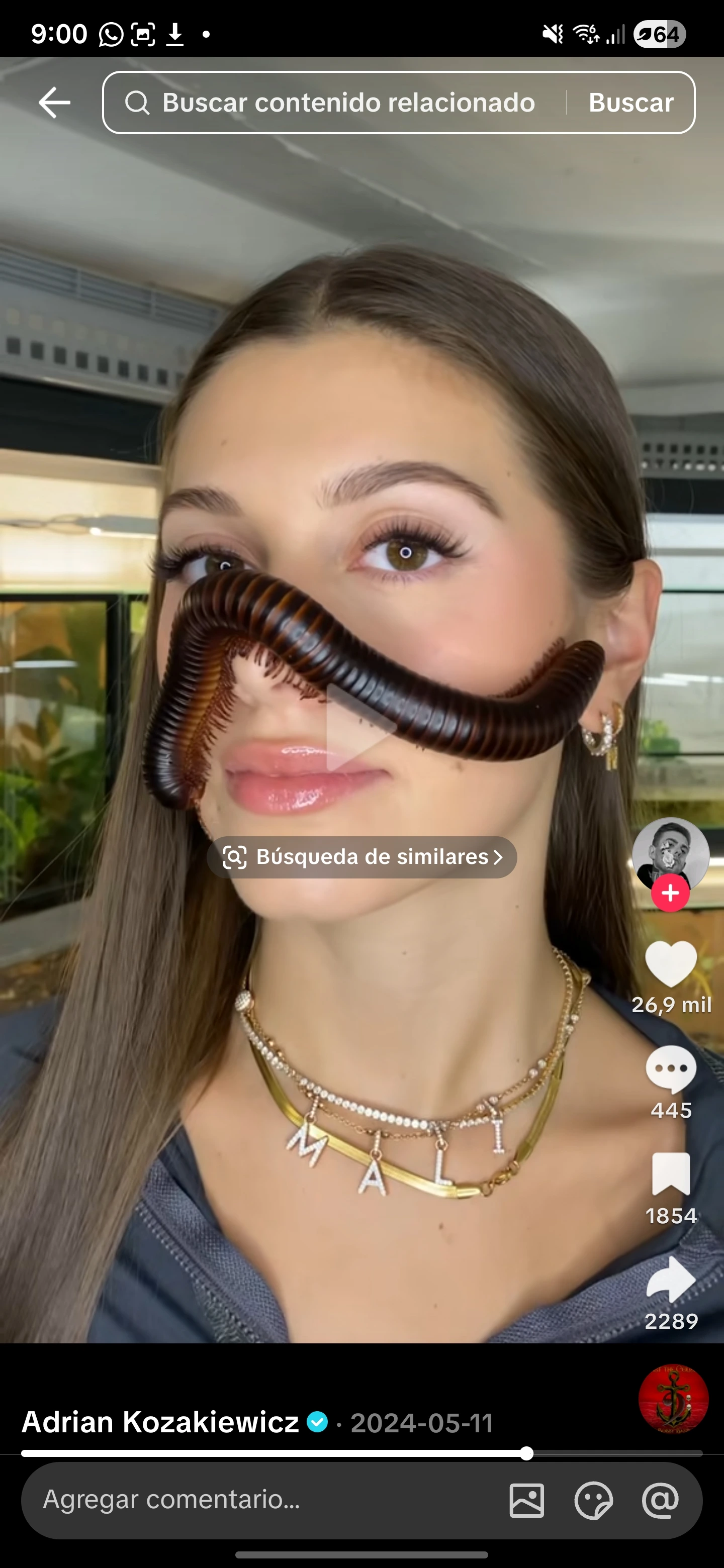Image resolution: width=724 pixels, height=1568 pixels.
Task: Share this video
Action: tap(670, 1280)
